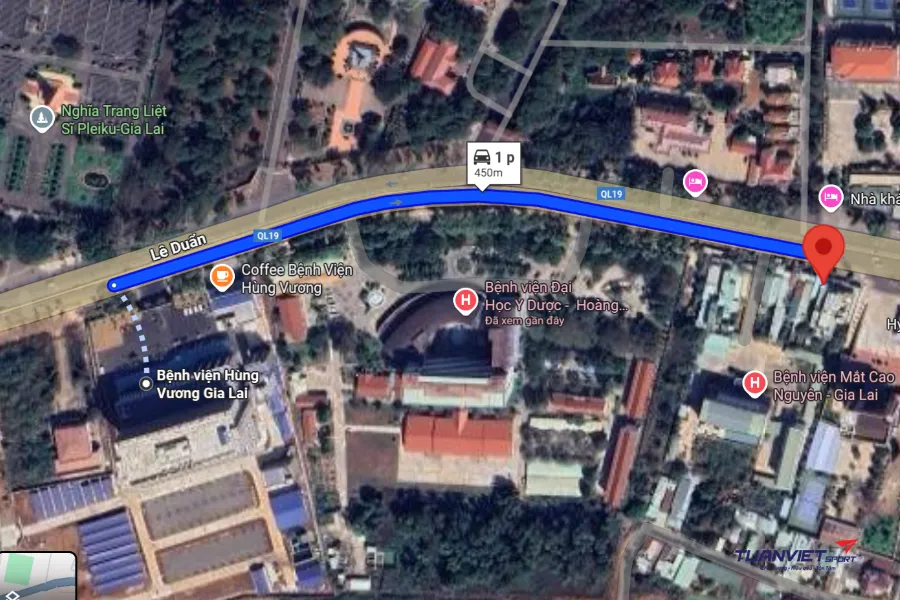Viewport: 900px width, 600px height.
Task: Open Bệnh viện Mắt Cao Nguyên hospital pin
Action: [x=755, y=381]
